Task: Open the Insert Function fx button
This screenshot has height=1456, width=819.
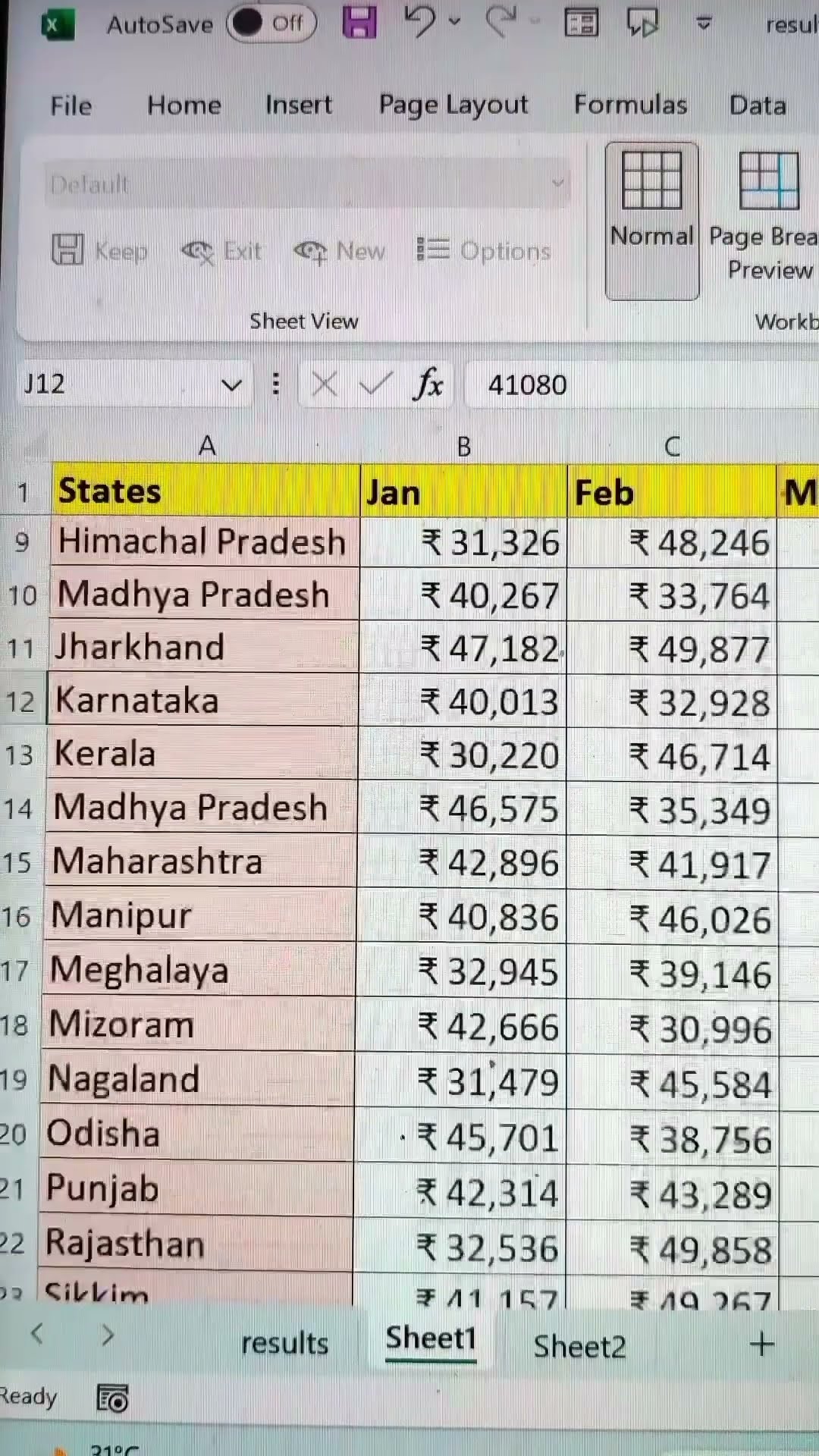Action: pos(428,384)
